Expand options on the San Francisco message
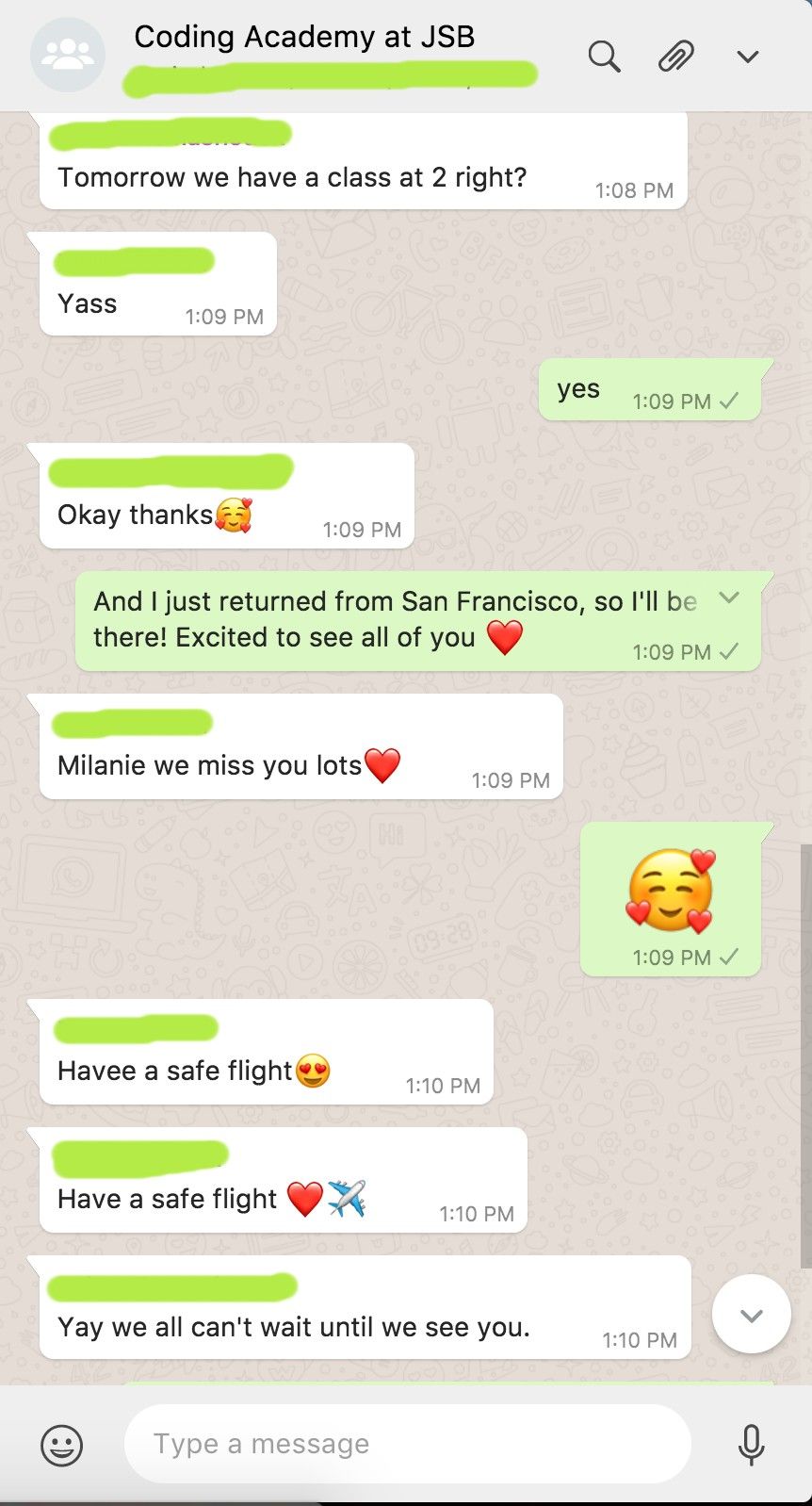The image size is (812, 1506). (x=729, y=597)
